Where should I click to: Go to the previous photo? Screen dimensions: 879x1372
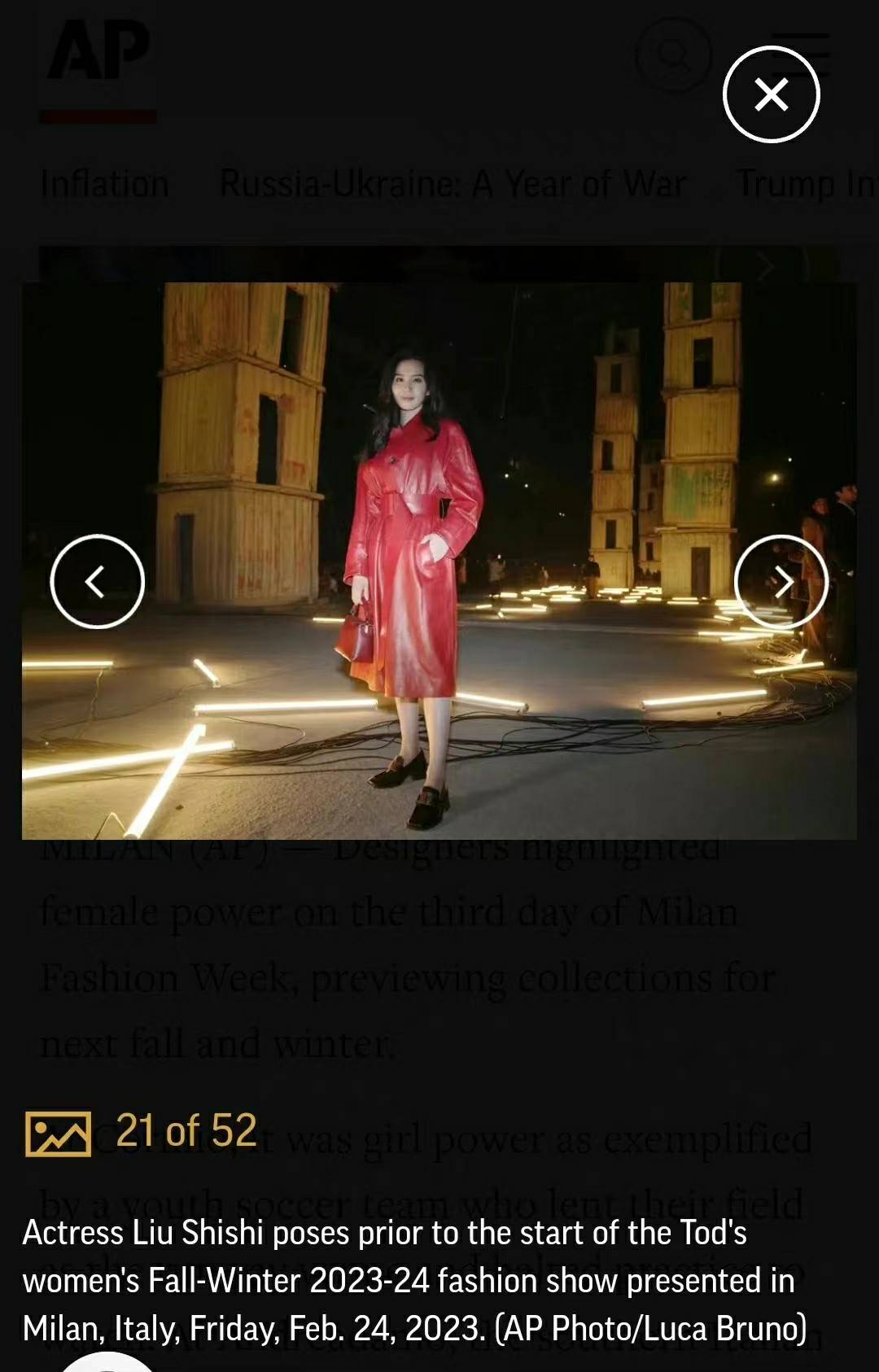(97, 581)
